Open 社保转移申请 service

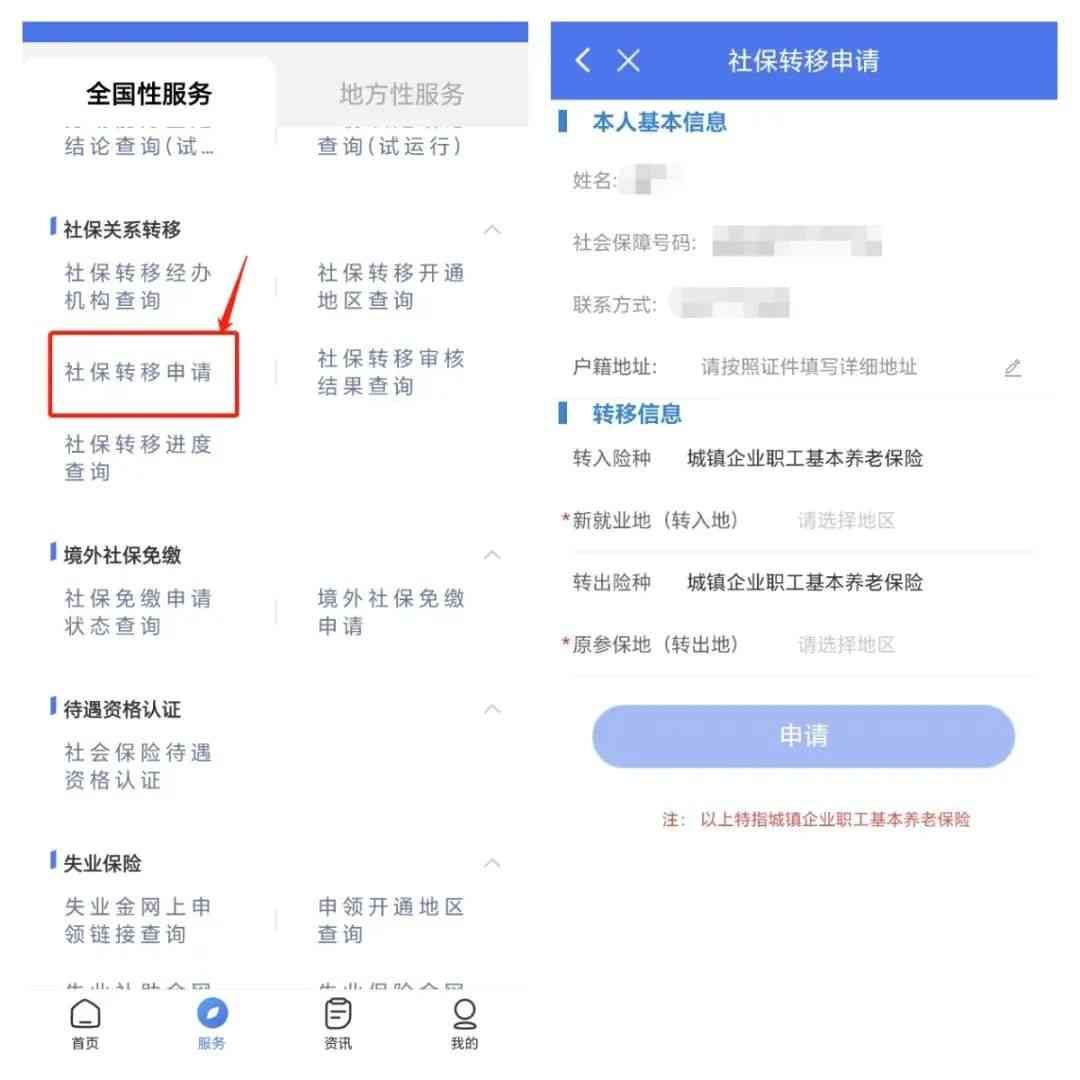[139, 373]
